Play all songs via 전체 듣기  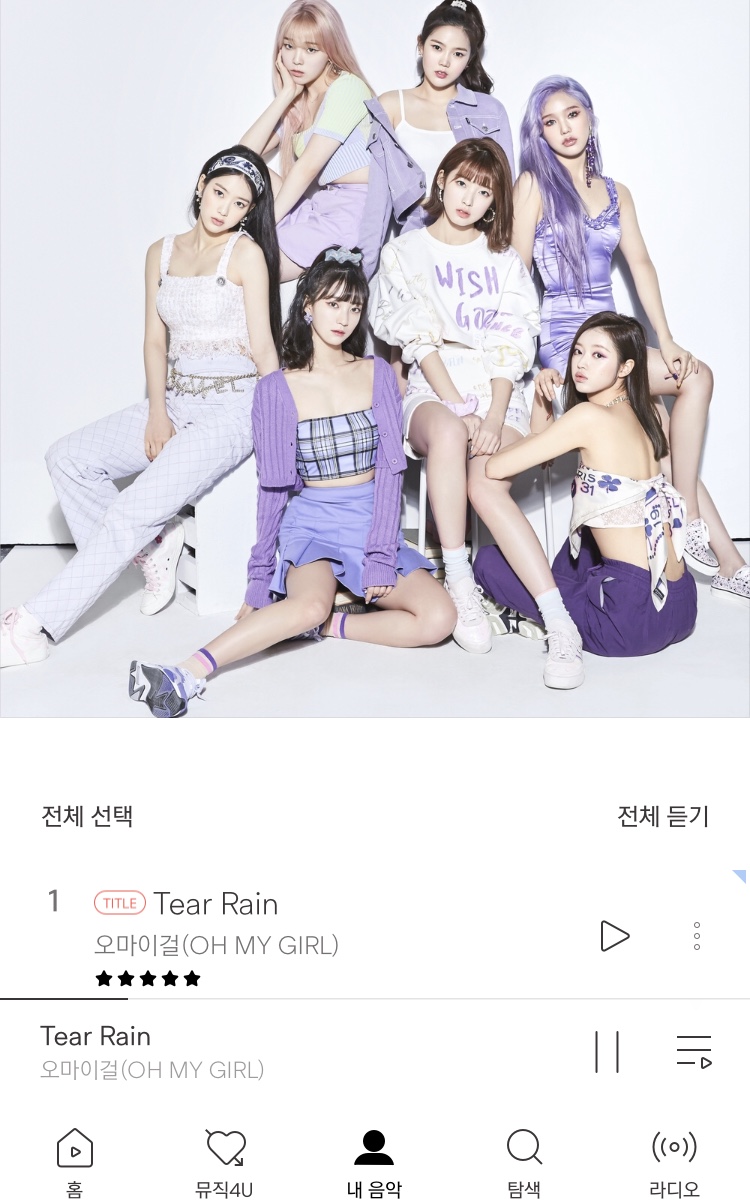coord(663,816)
